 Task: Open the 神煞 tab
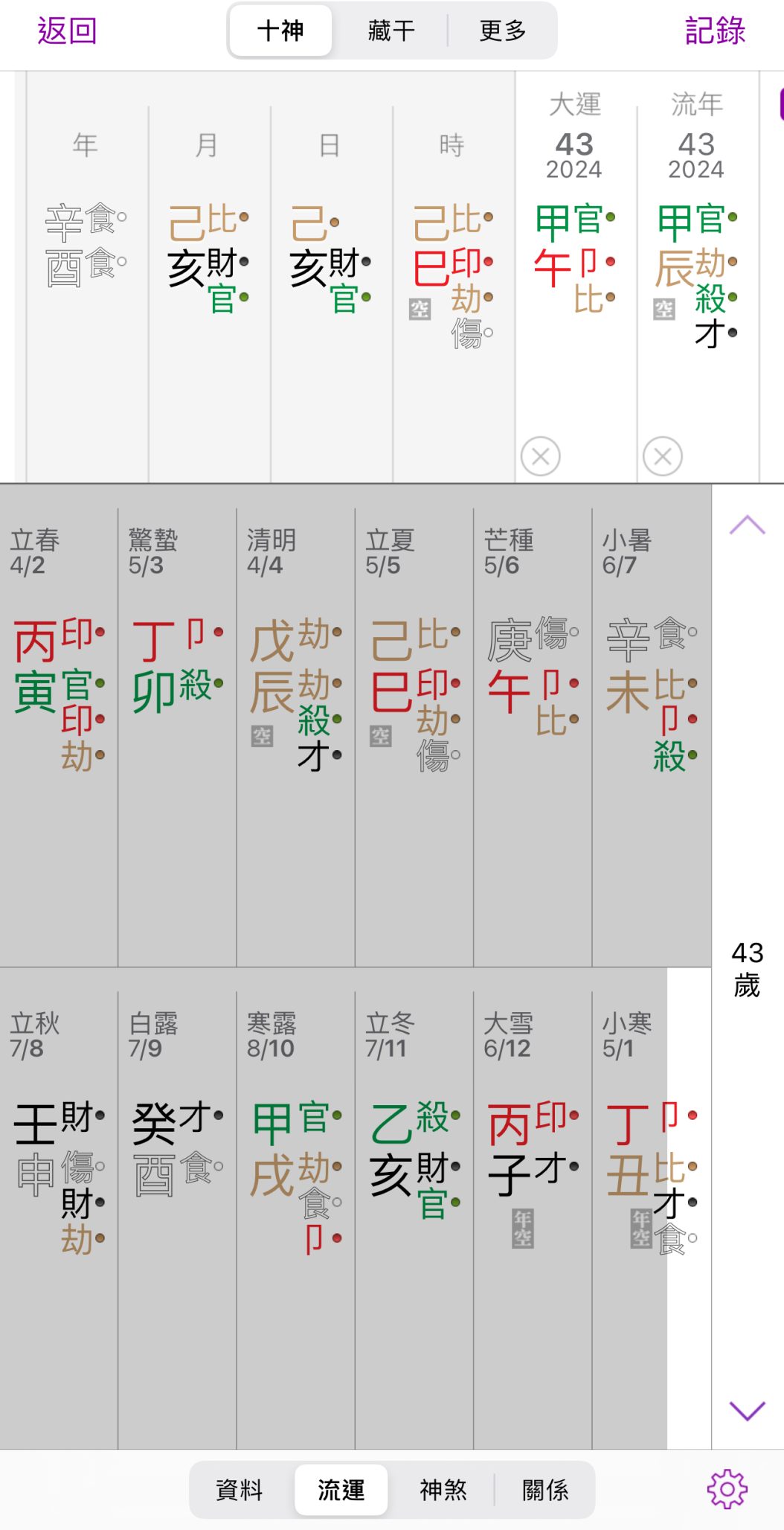(443, 1490)
